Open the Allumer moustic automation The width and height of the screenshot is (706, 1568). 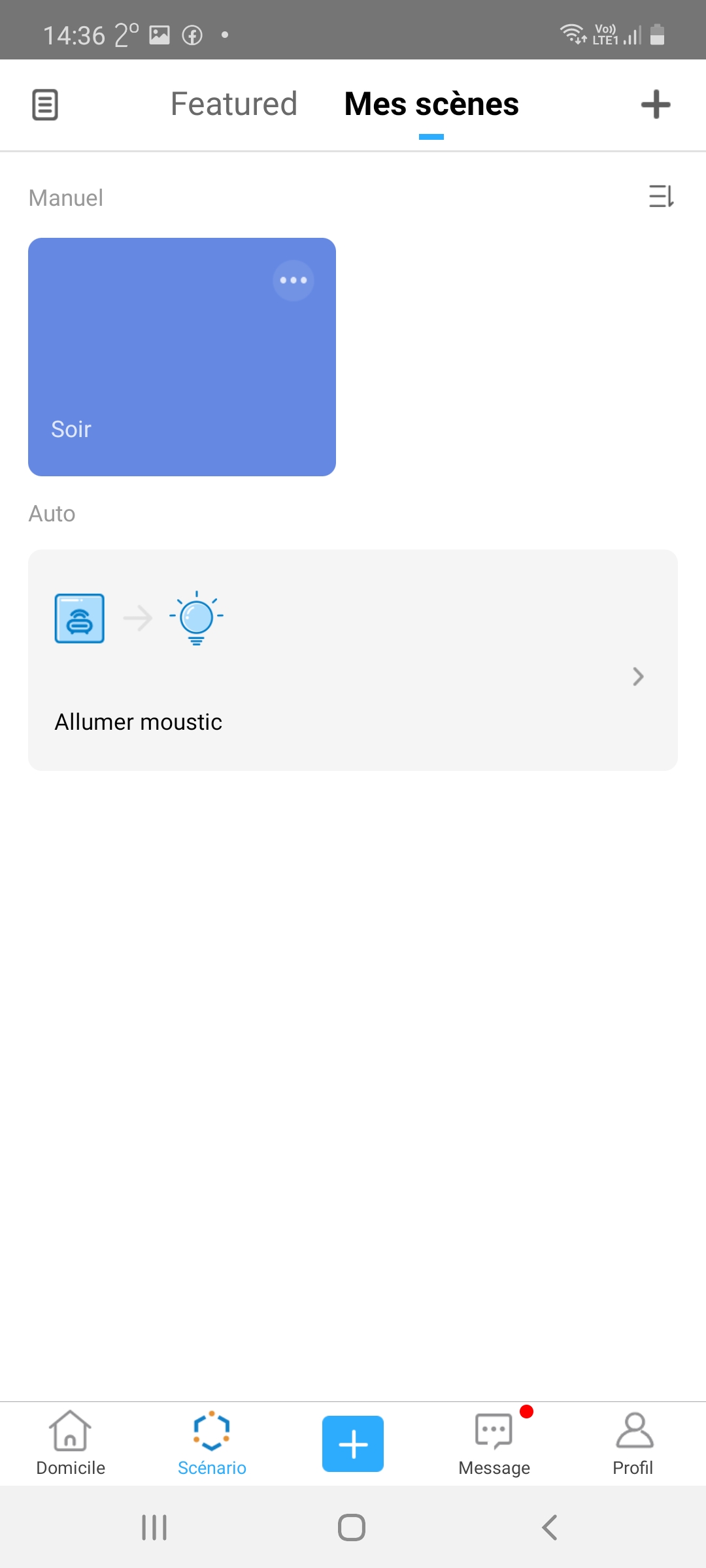pyautogui.click(x=353, y=660)
